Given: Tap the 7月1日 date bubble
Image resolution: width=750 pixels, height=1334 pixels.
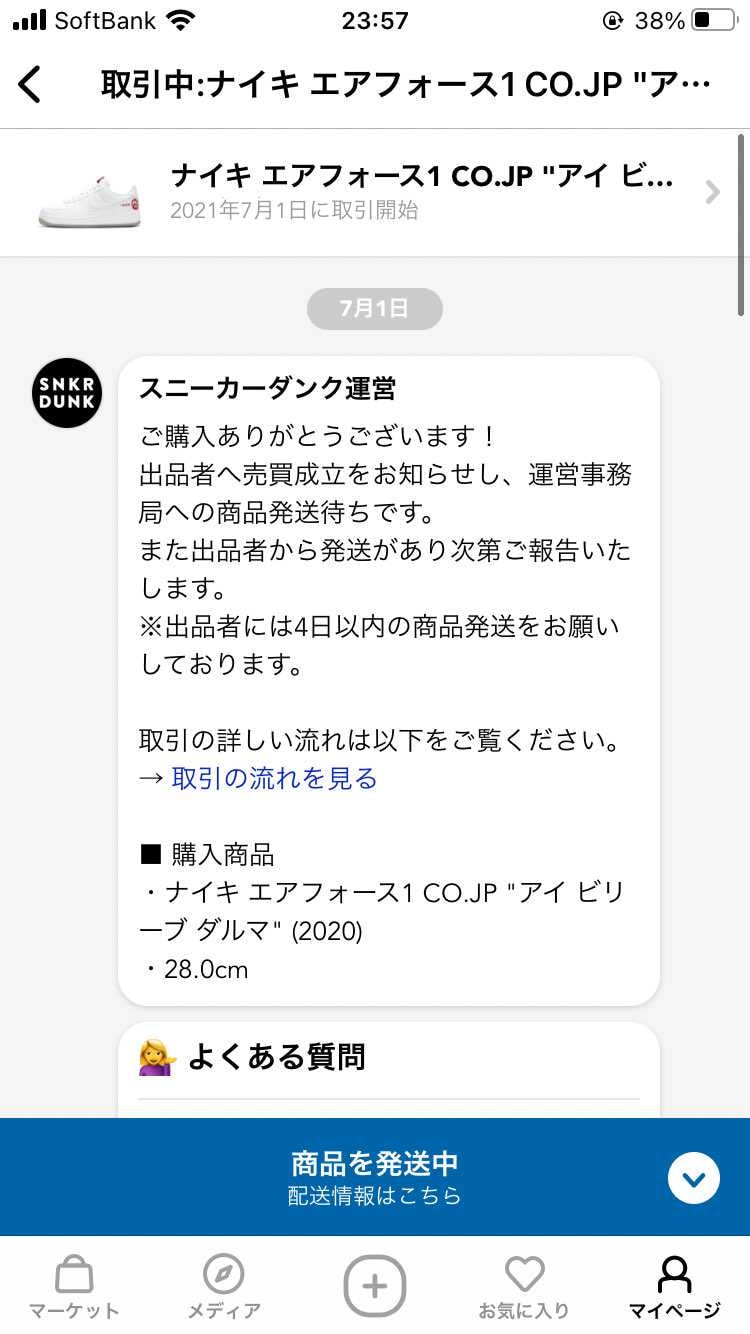Looking at the screenshot, I should (375, 308).
